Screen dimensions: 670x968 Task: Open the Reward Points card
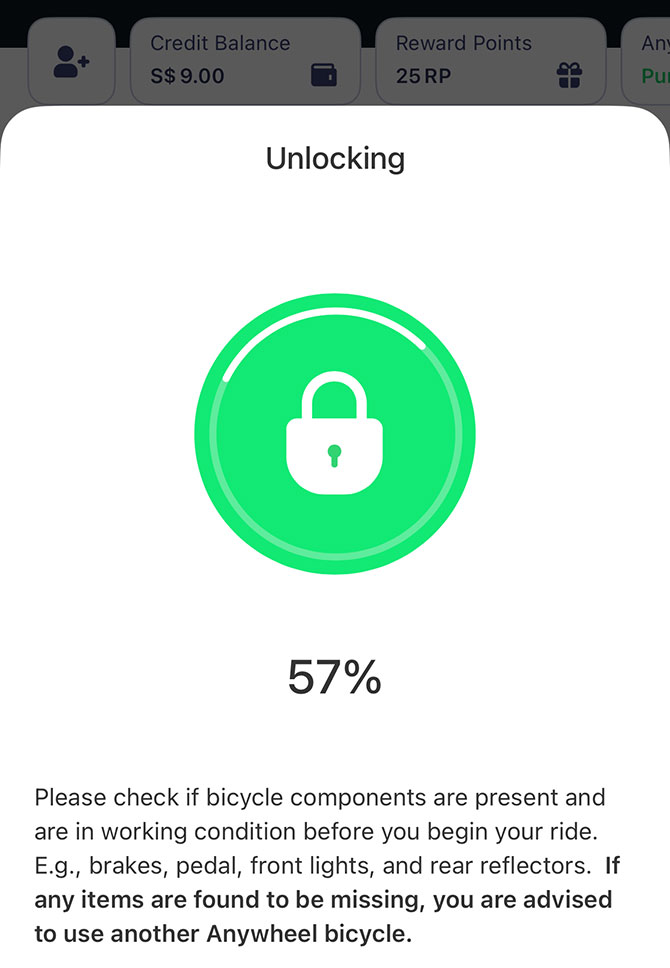[x=489, y=60]
